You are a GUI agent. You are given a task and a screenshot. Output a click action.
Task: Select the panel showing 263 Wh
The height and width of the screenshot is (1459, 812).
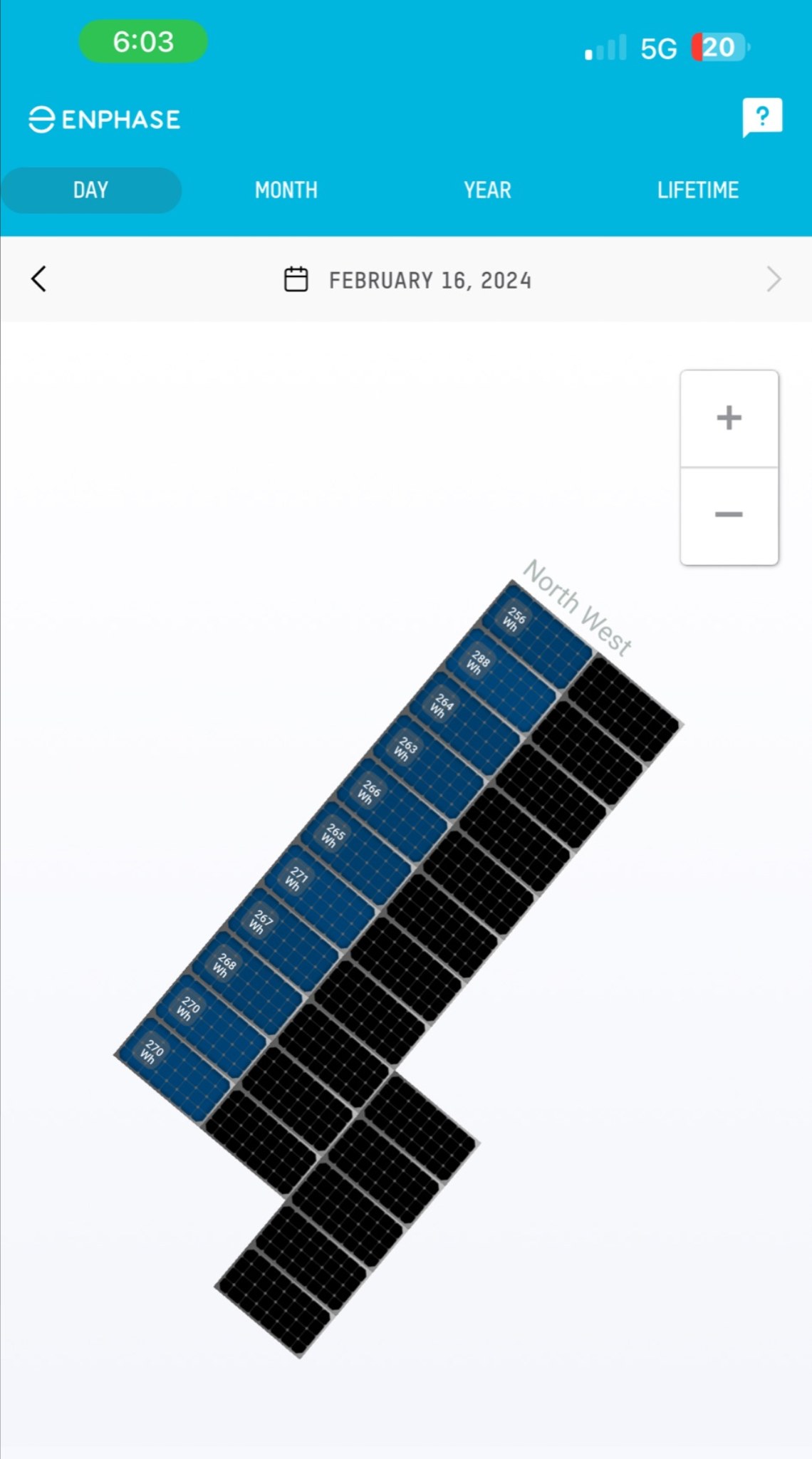[x=429, y=766]
